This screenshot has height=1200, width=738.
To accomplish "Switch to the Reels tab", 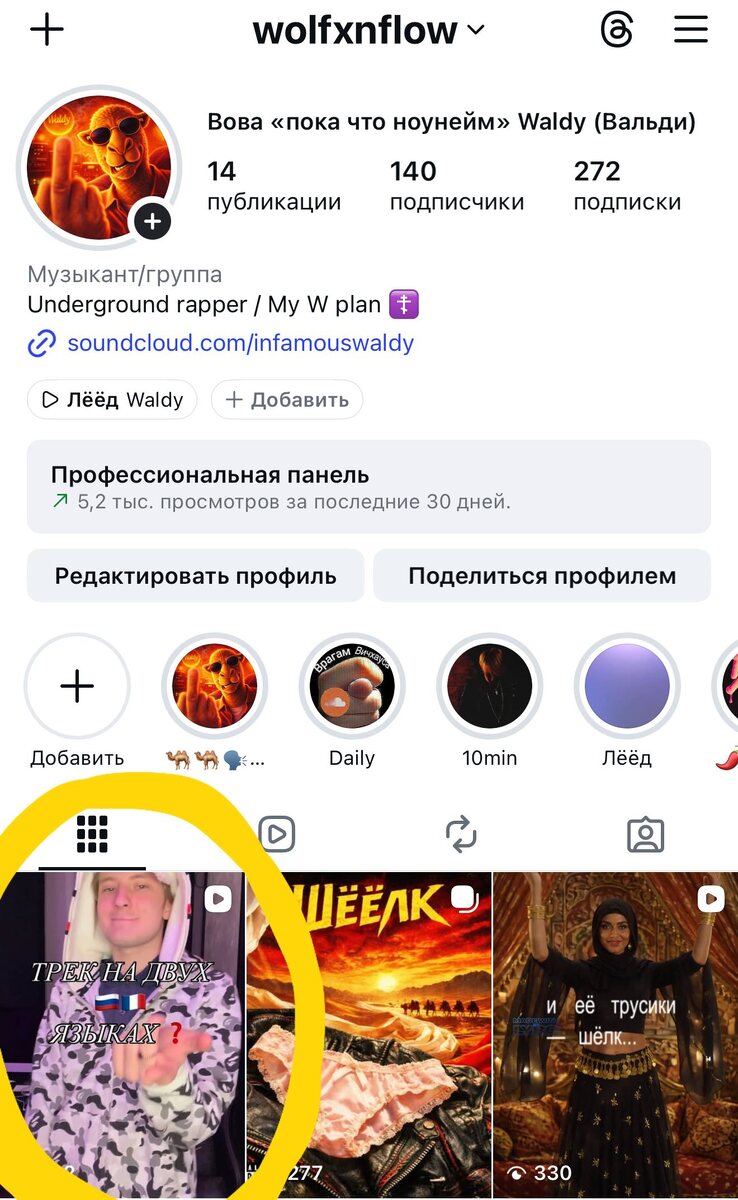I will (x=277, y=834).
